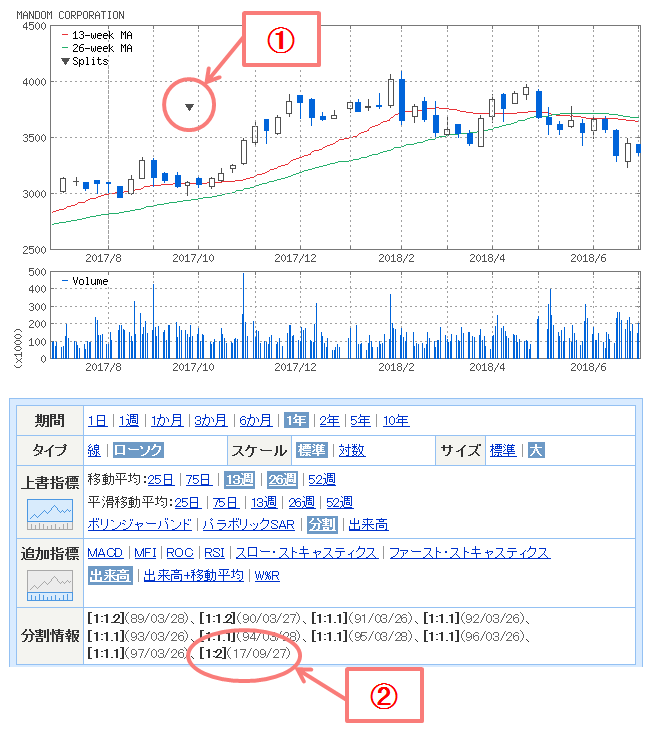
Task: Switch chart period to 1週
Action: [128, 421]
